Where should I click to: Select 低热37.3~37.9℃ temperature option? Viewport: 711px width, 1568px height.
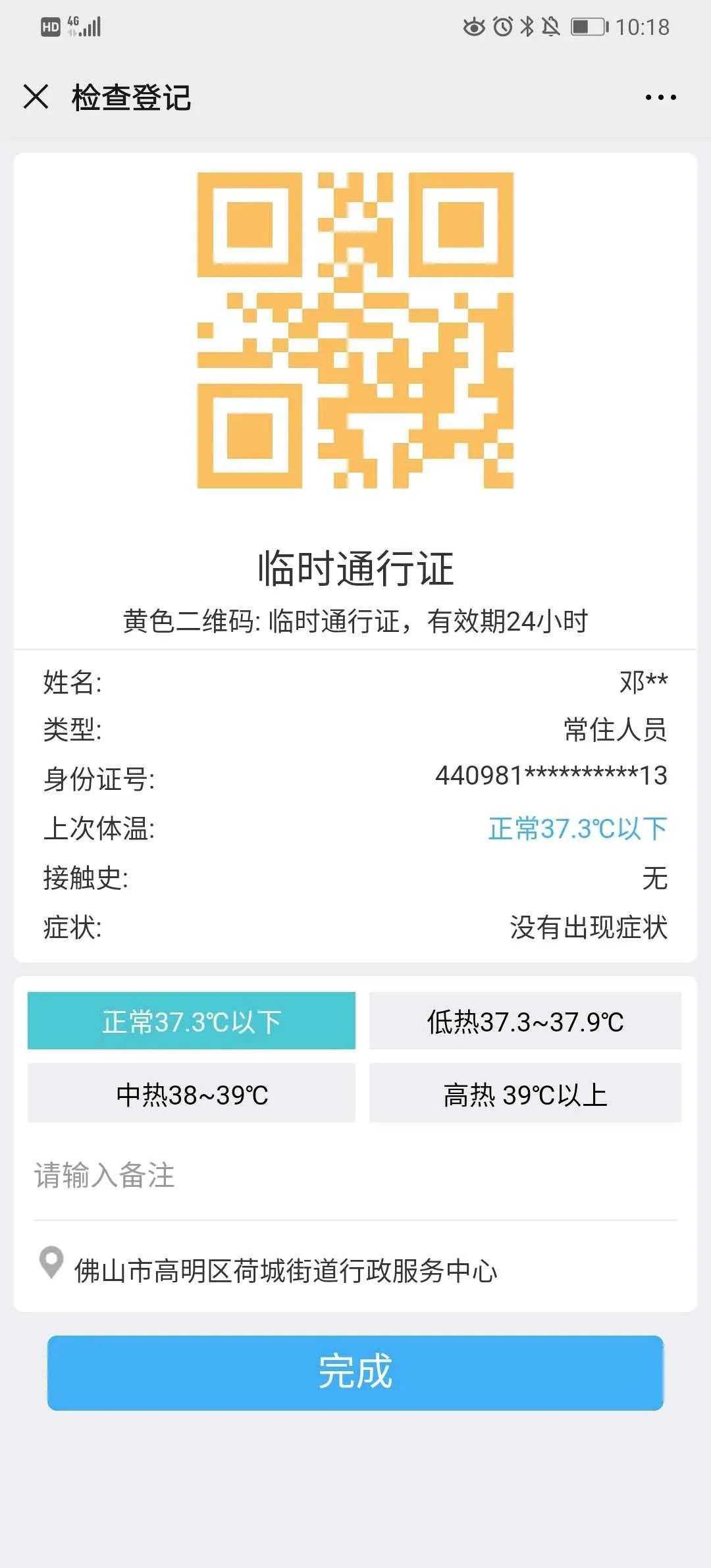coord(525,1021)
